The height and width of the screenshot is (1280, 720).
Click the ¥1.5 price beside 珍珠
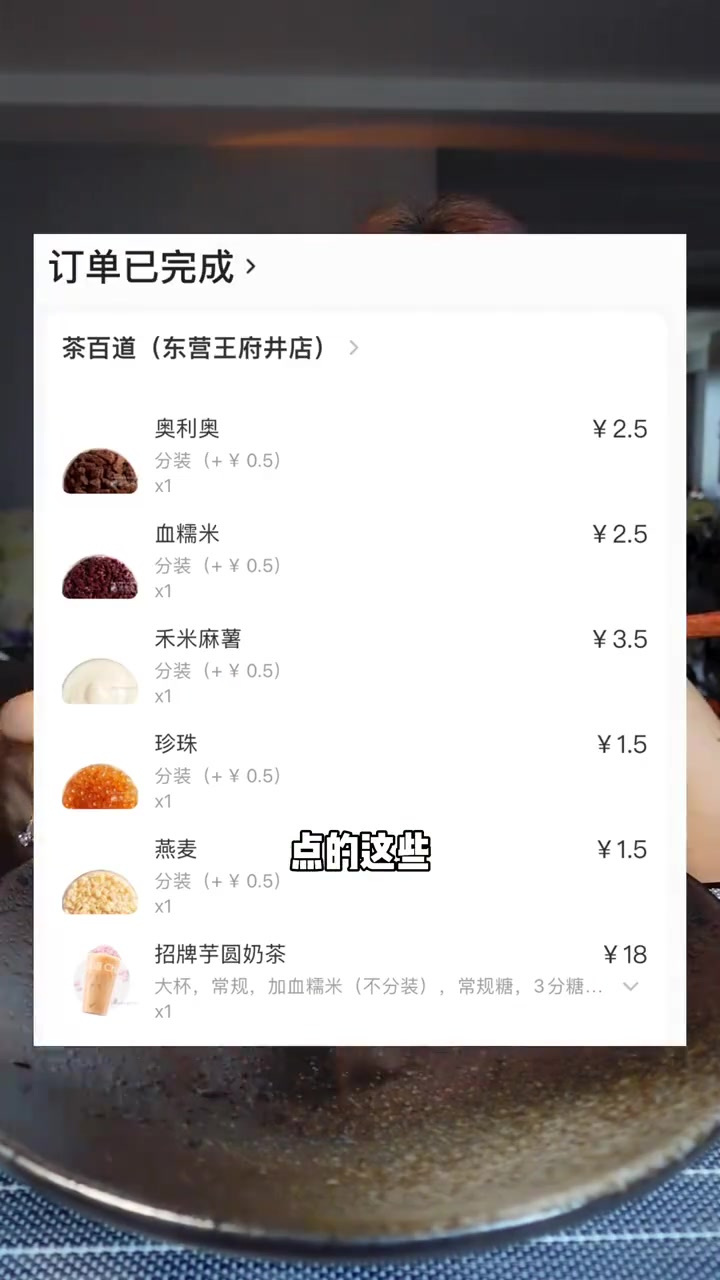[619, 744]
